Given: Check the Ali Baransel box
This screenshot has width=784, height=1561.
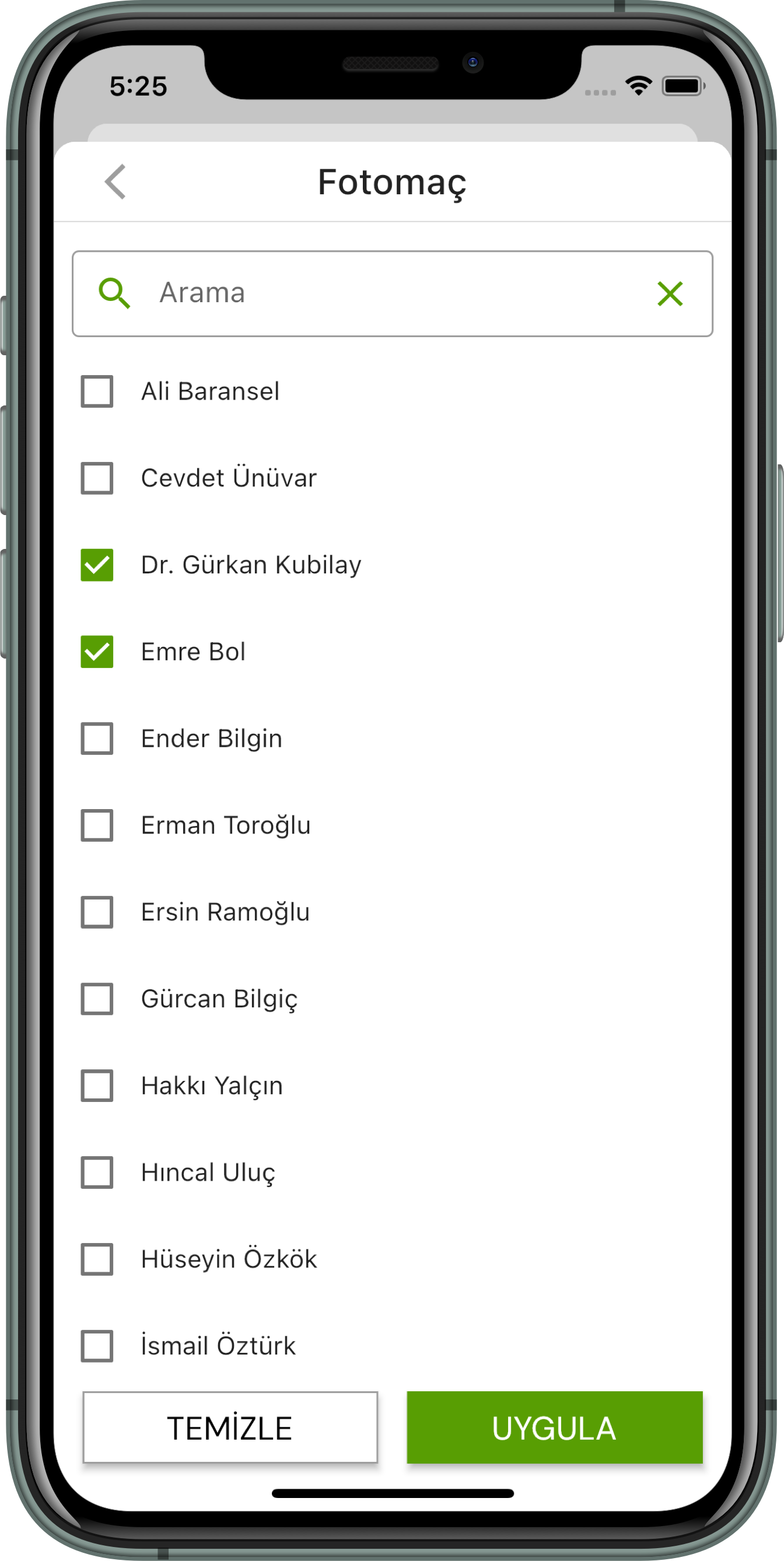Looking at the screenshot, I should click(x=97, y=391).
